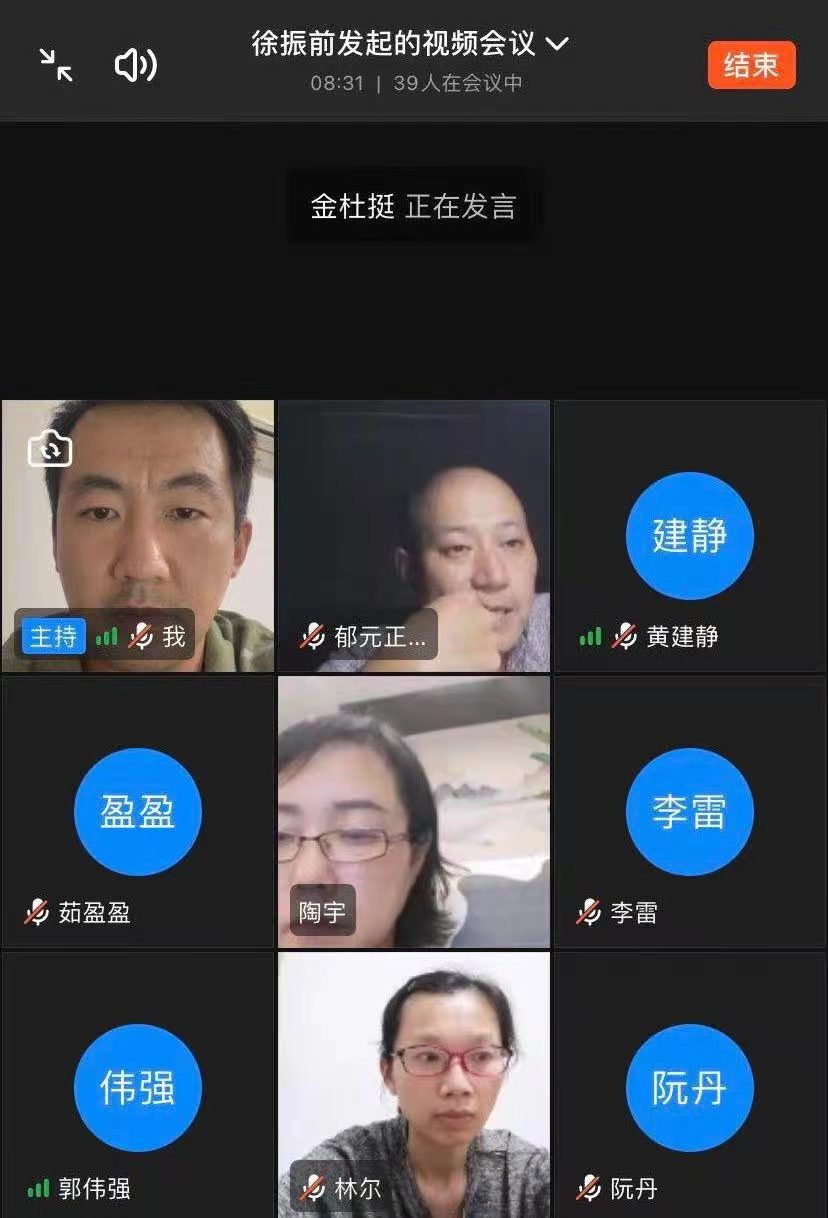The width and height of the screenshot is (828, 1218).
Task: Open participant tile for 李雷
Action: click(690, 811)
